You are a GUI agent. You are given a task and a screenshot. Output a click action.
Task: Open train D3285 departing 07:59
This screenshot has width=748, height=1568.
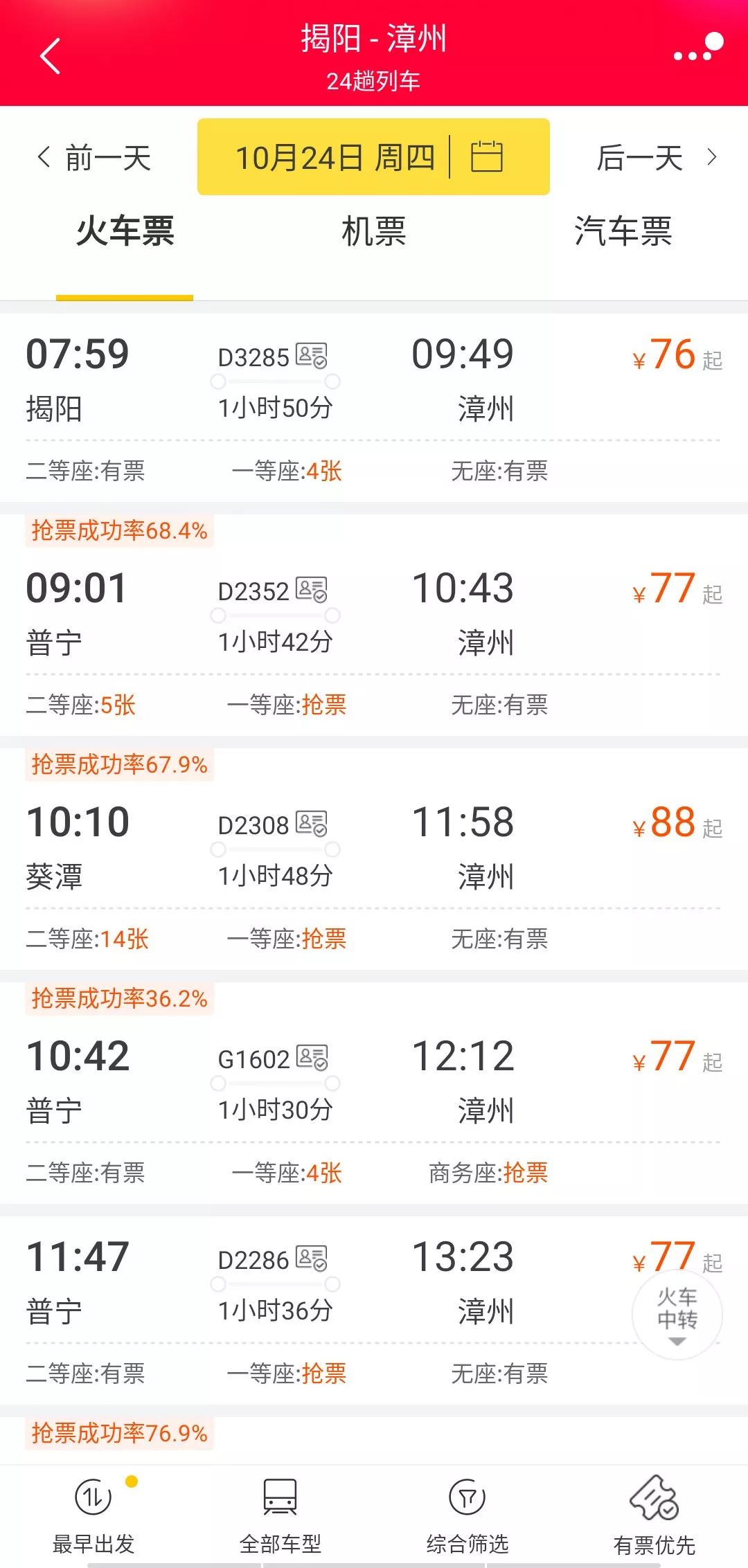tap(374, 408)
